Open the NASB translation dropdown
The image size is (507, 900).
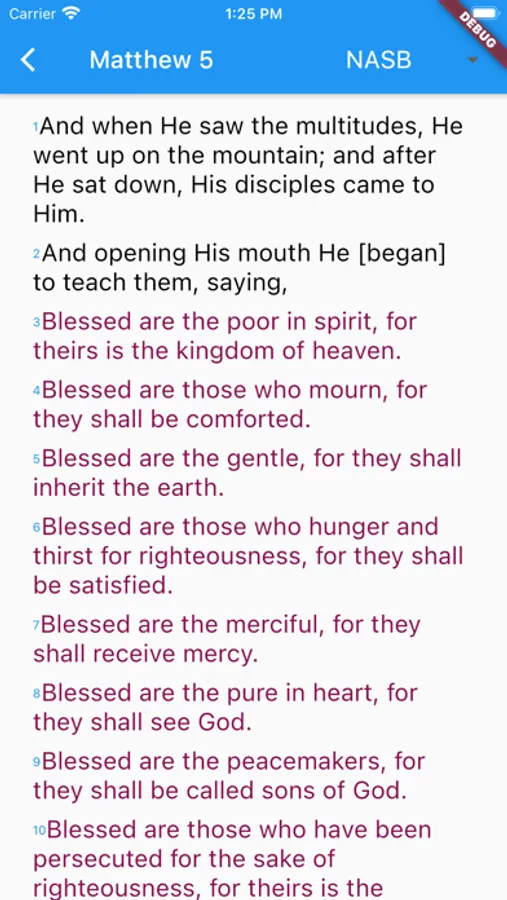412,60
